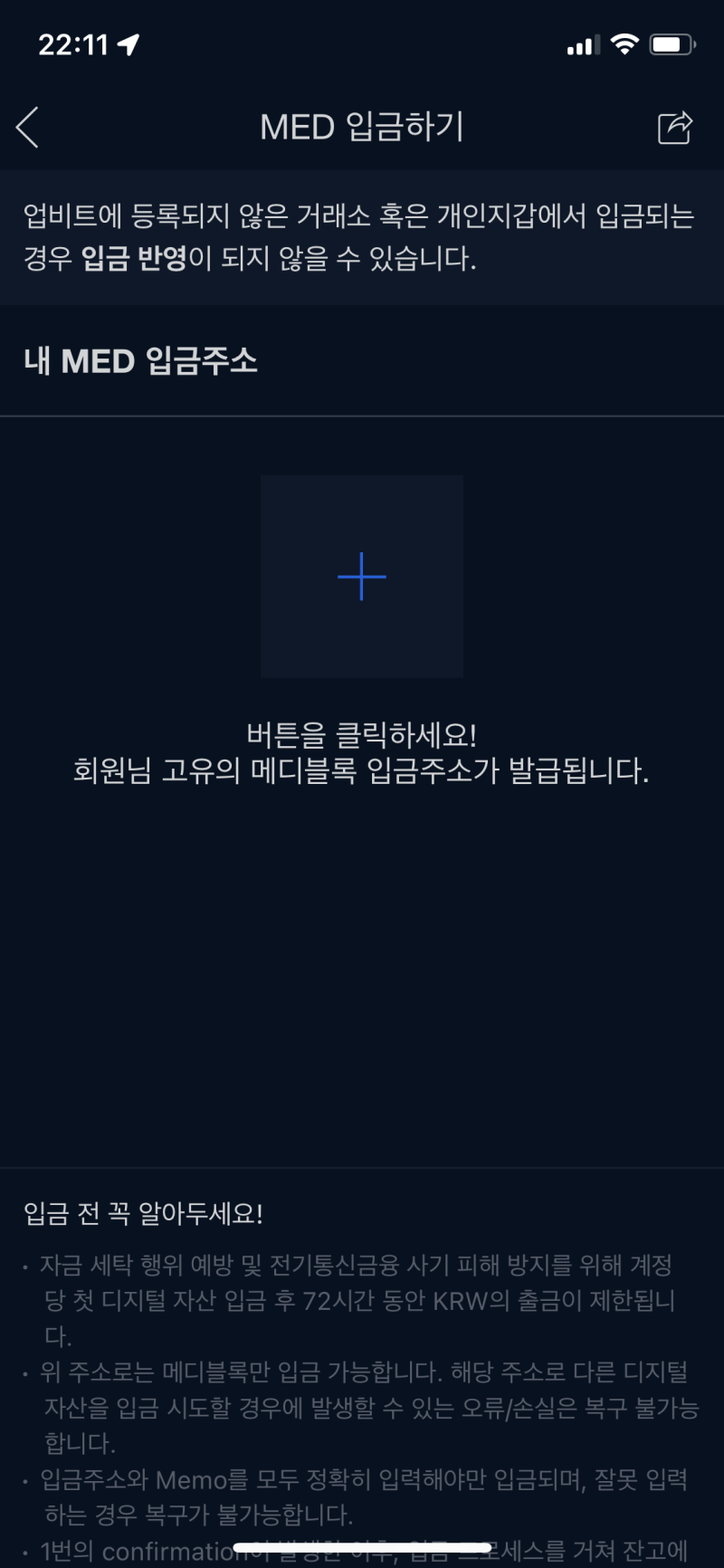
Task: Tap the share icon at top right
Action: 673,127
